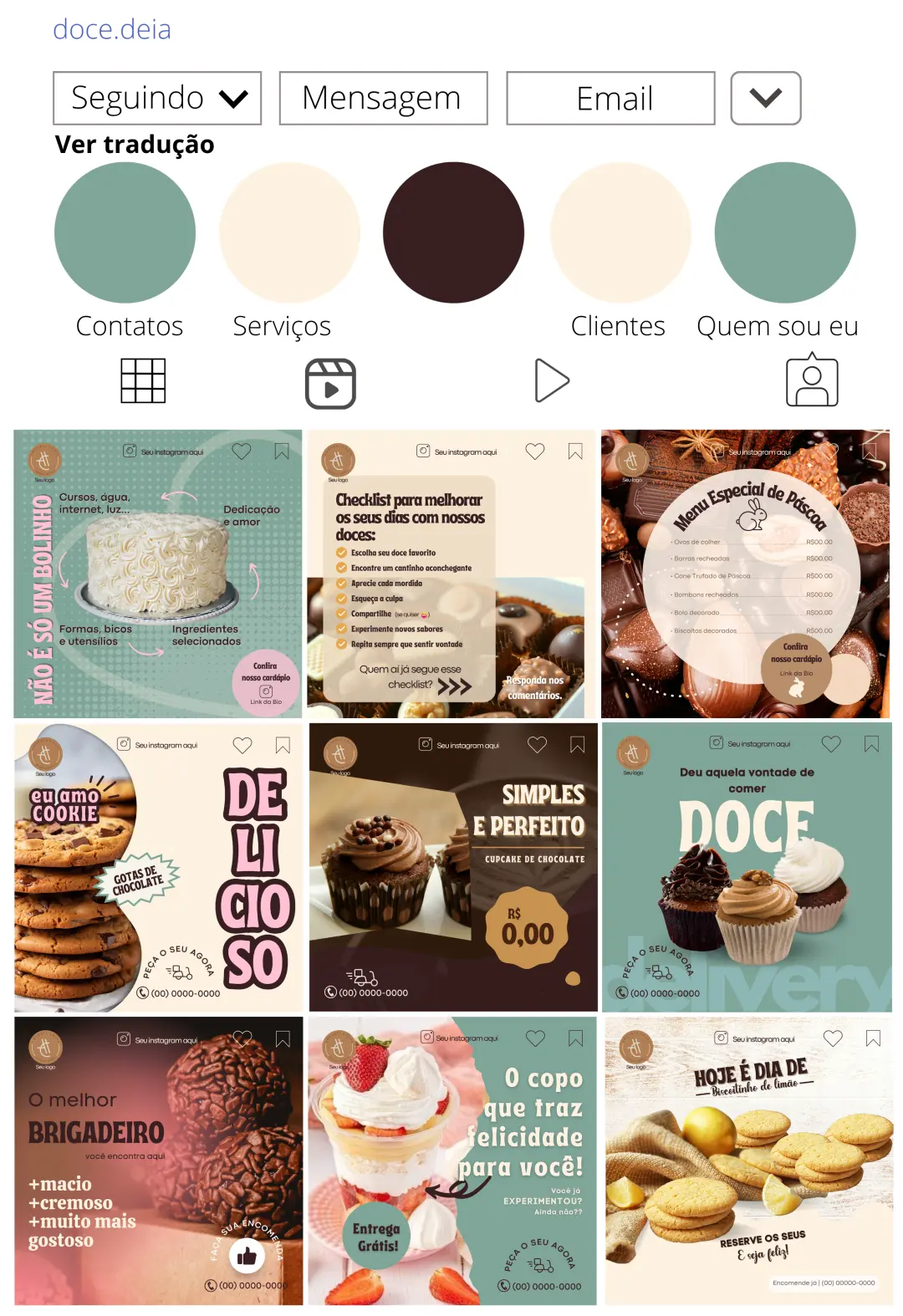Click the "Email" button
The height and width of the screenshot is (1316, 903).
point(610,97)
